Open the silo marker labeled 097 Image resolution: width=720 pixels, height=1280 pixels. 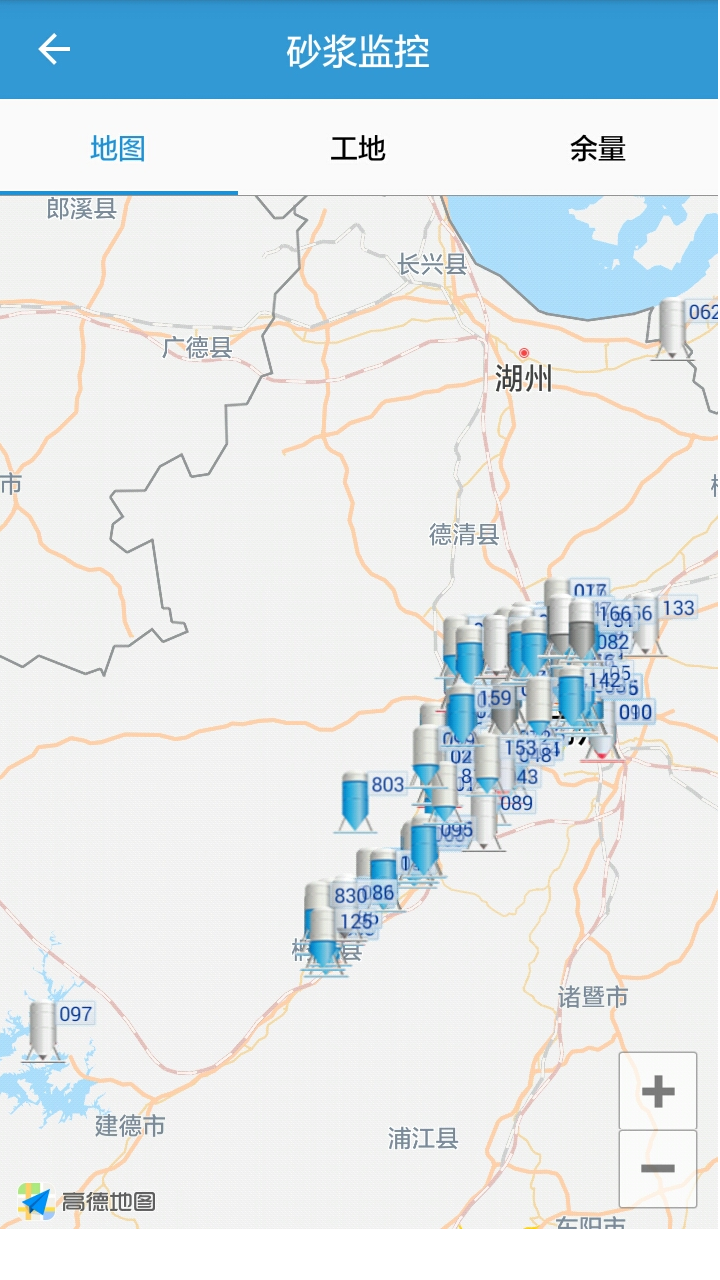pos(43,1030)
